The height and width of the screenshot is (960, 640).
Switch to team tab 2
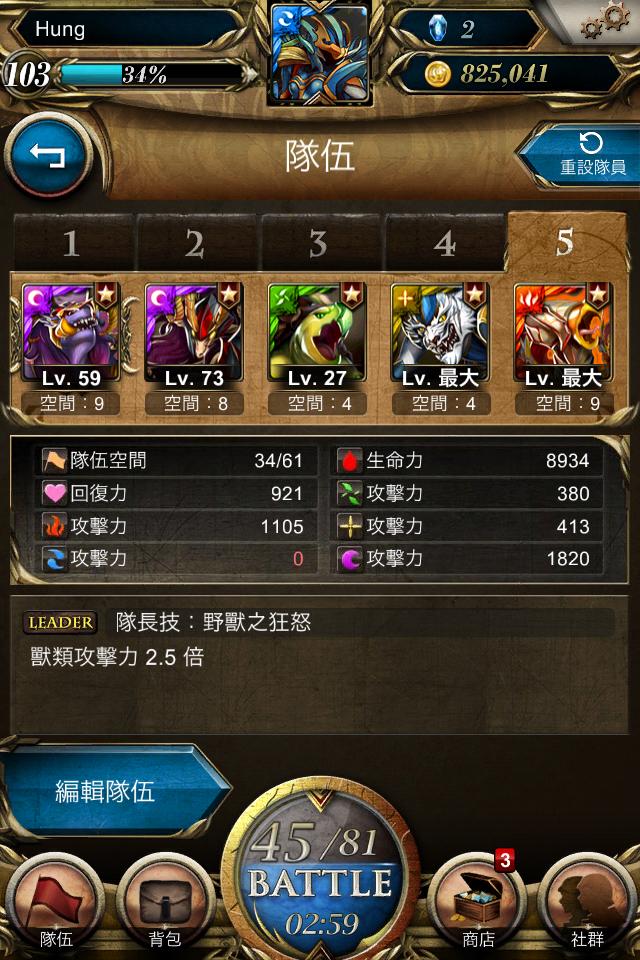click(x=194, y=243)
